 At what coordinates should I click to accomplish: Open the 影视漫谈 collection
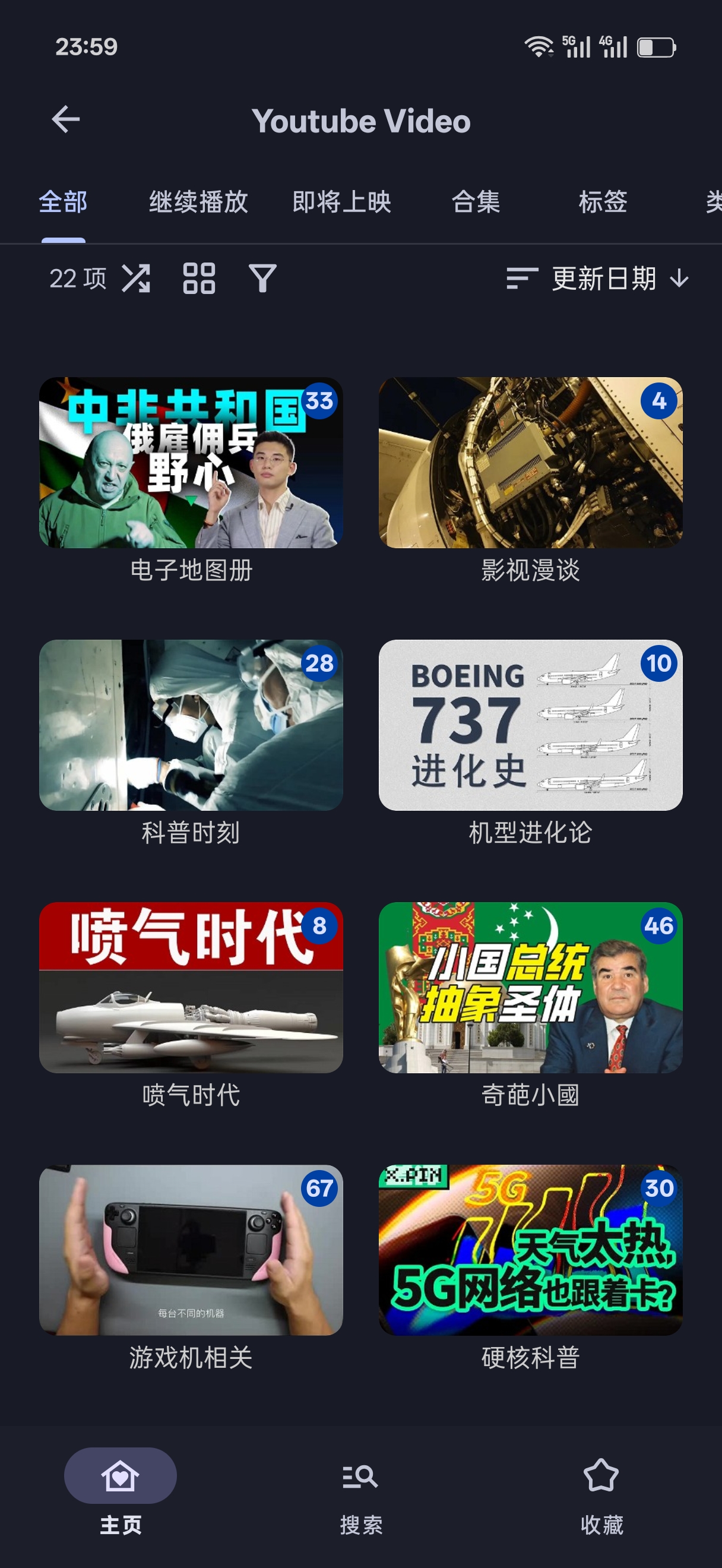[x=530, y=463]
